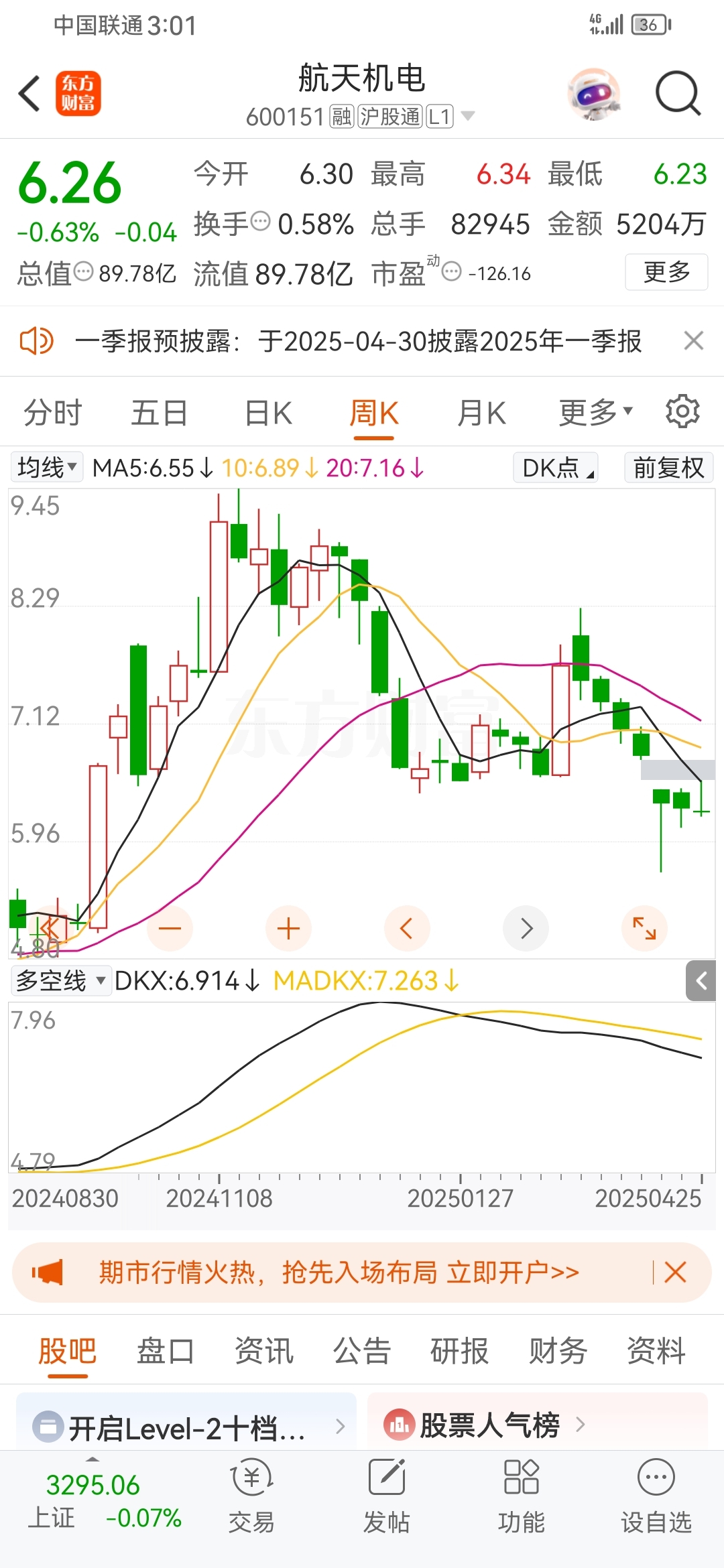Viewport: 724px width, 1568px height.
Task: Select the 月K chart tab
Action: (x=481, y=413)
